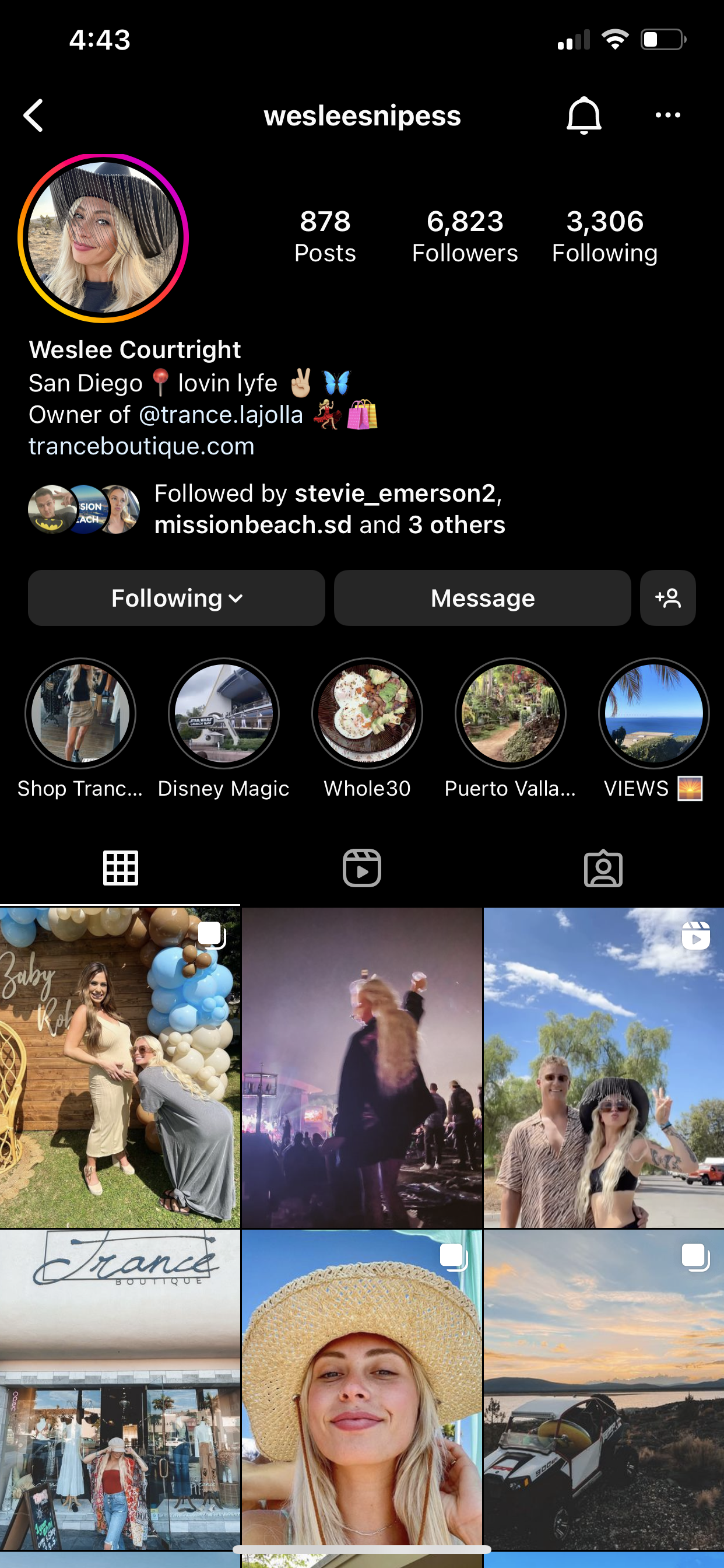The width and height of the screenshot is (724, 1568).
Task: Open the Trance Boutique storefront post
Action: pyautogui.click(x=120, y=1388)
